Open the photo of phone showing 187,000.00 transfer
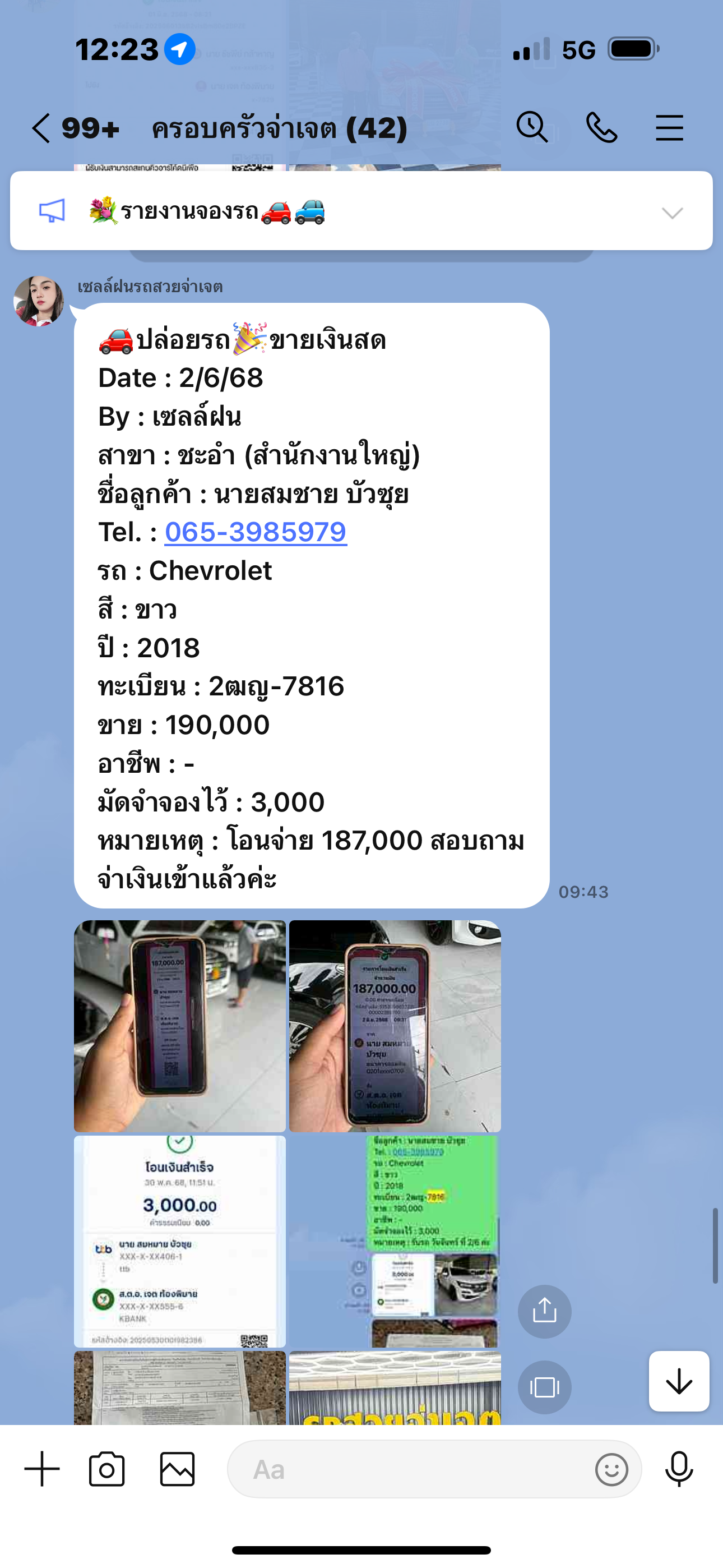This screenshot has width=723, height=1568. [395, 1026]
